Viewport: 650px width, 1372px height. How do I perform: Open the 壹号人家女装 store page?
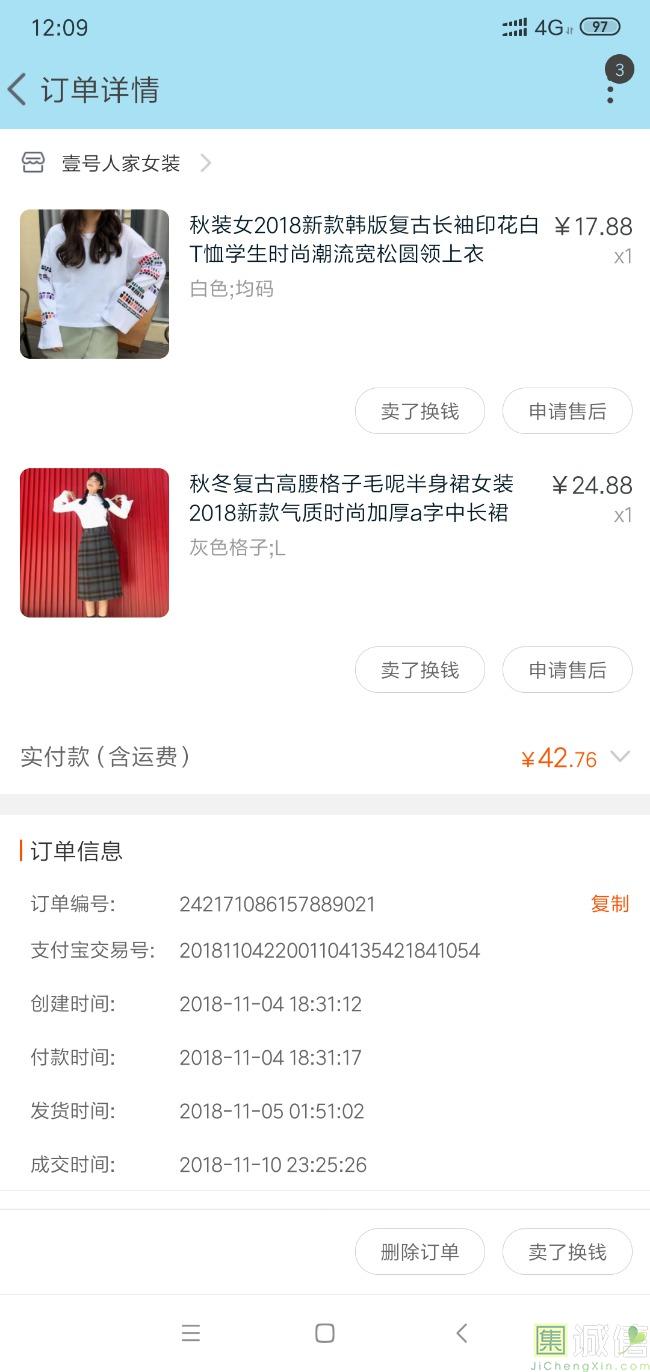tap(118, 163)
